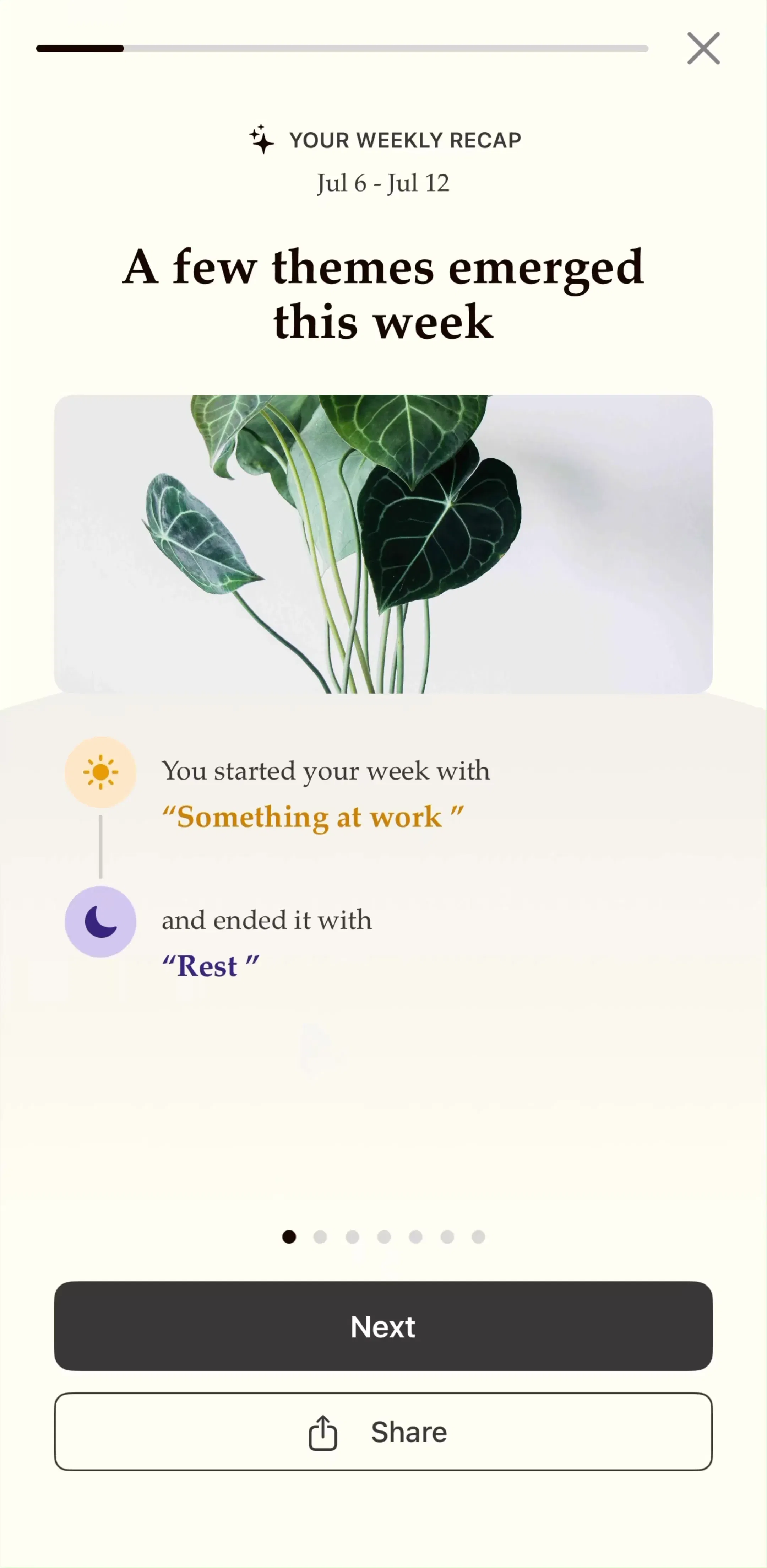The image size is (767, 1568).
Task: Close the weekly recap
Action: (703, 48)
